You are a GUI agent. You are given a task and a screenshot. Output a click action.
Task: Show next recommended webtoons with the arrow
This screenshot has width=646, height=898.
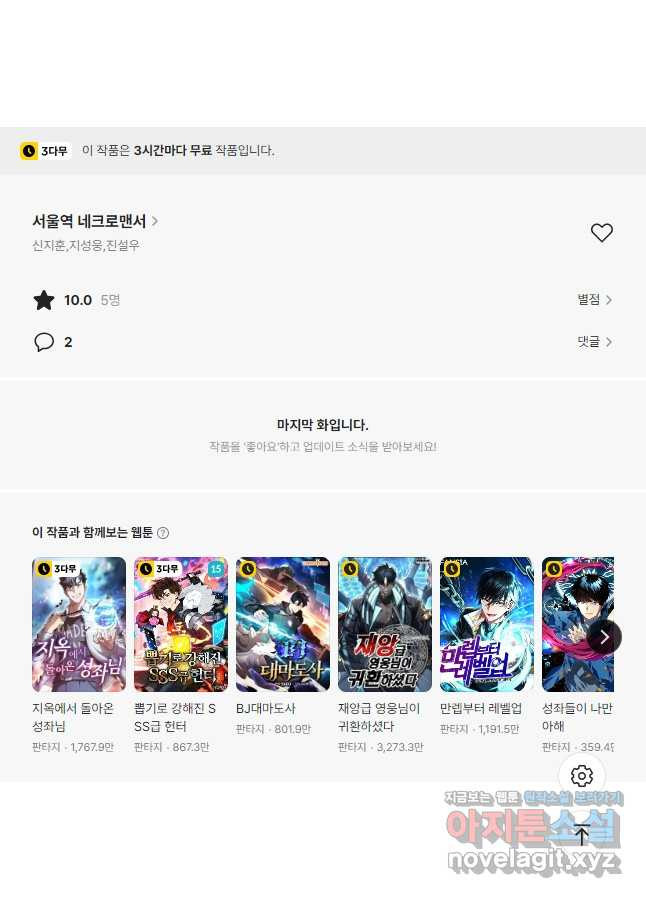coord(604,637)
